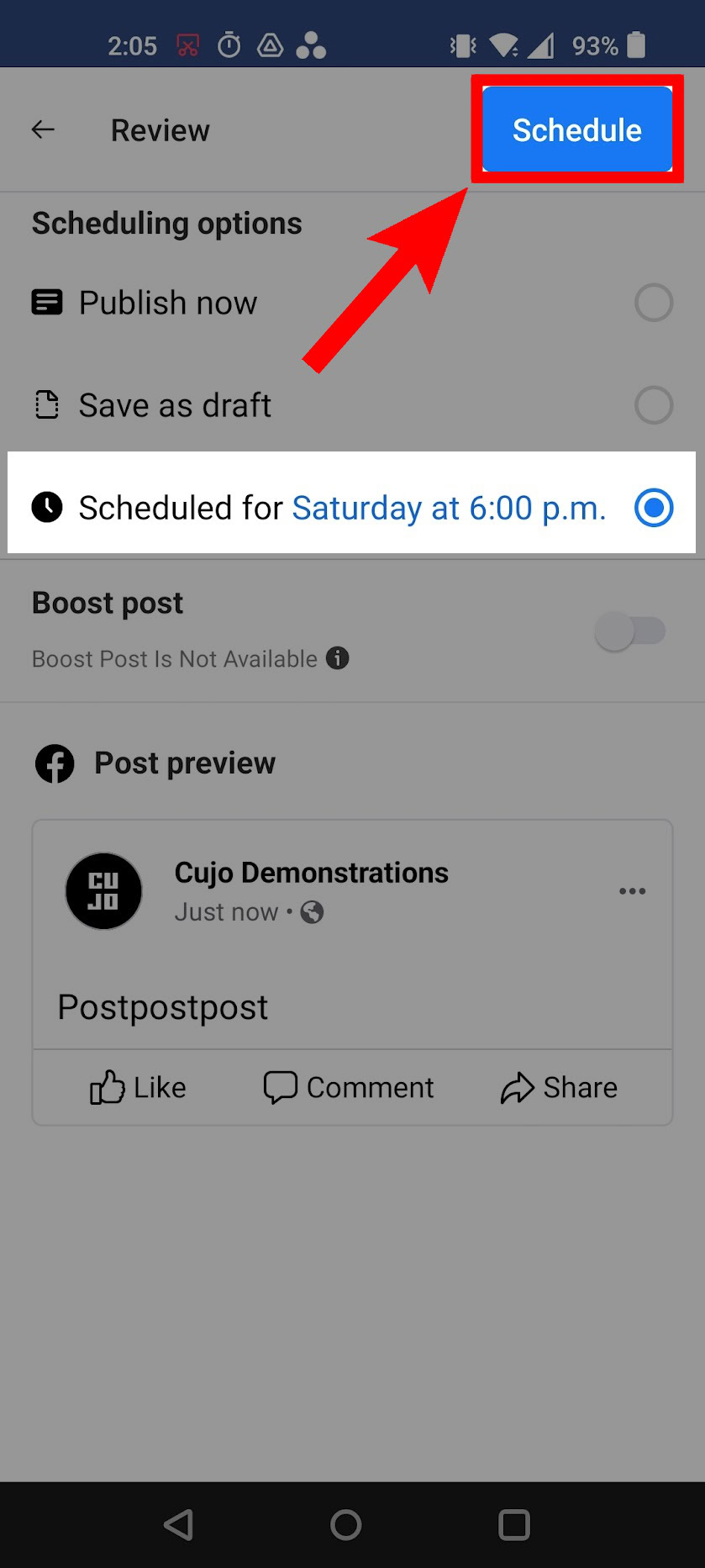Screen dimensions: 705x1568
Task: Comment on the Postpostpost preview
Action: [349, 1087]
